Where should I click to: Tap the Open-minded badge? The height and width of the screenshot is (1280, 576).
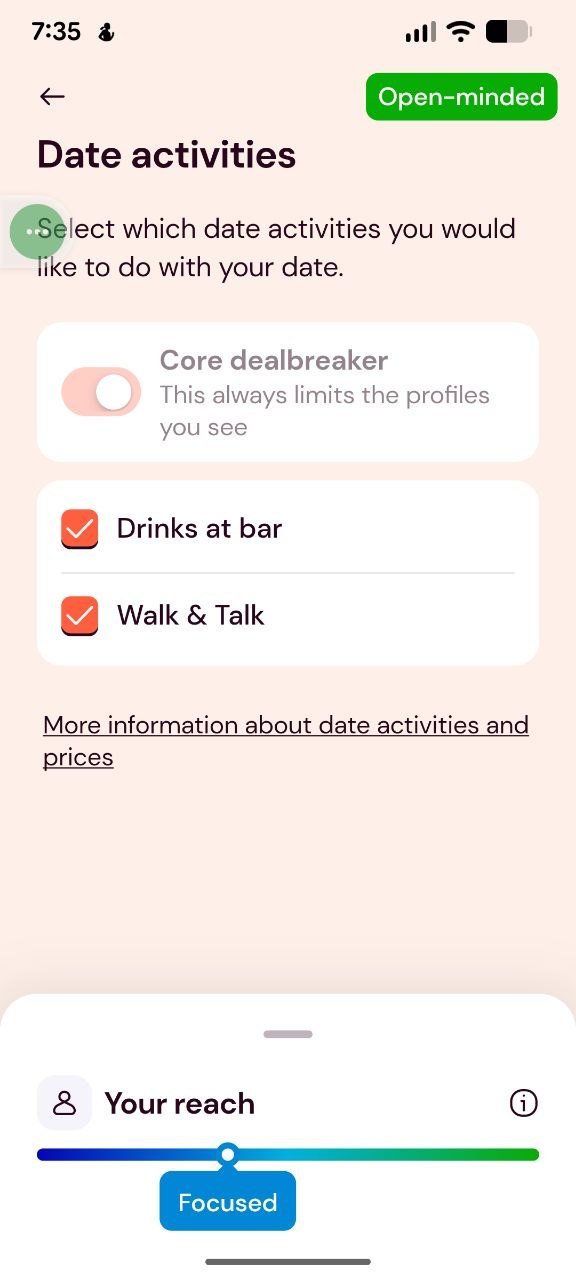coord(461,97)
